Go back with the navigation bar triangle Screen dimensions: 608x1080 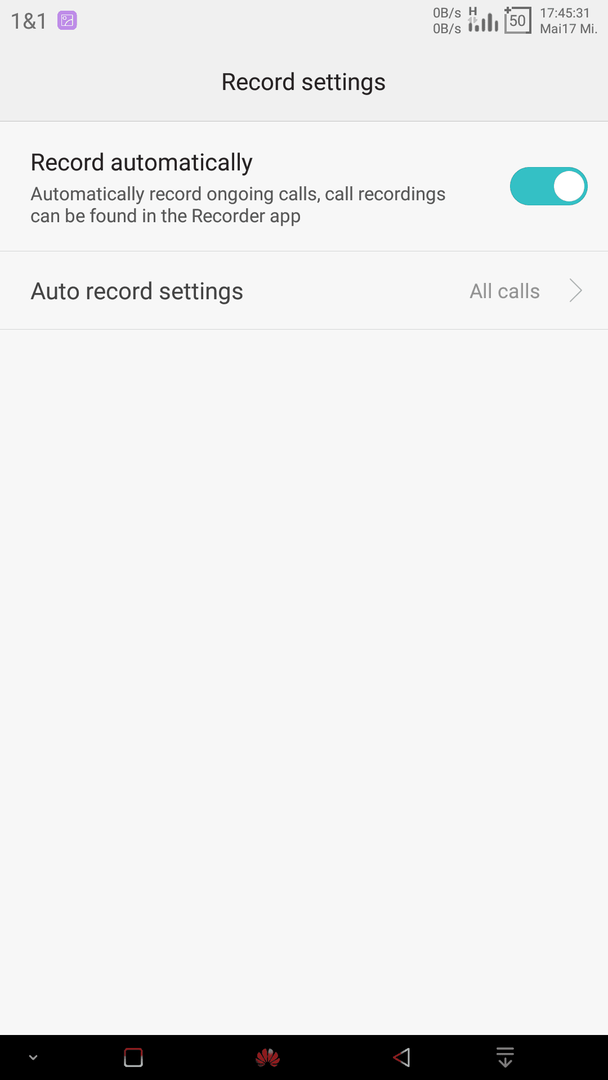401,1057
